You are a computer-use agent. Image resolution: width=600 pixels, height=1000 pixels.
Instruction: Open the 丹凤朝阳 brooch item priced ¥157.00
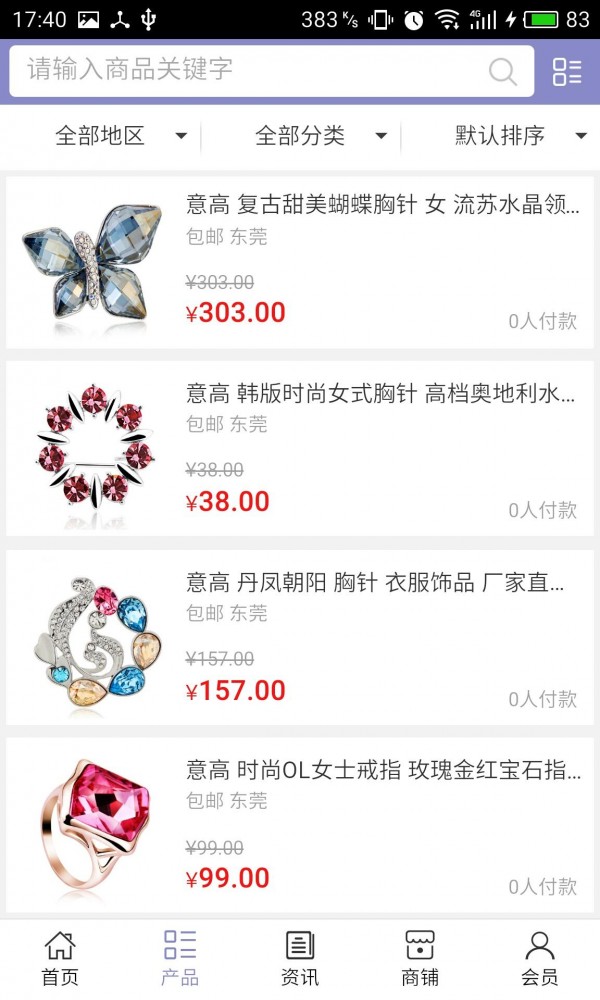300,637
